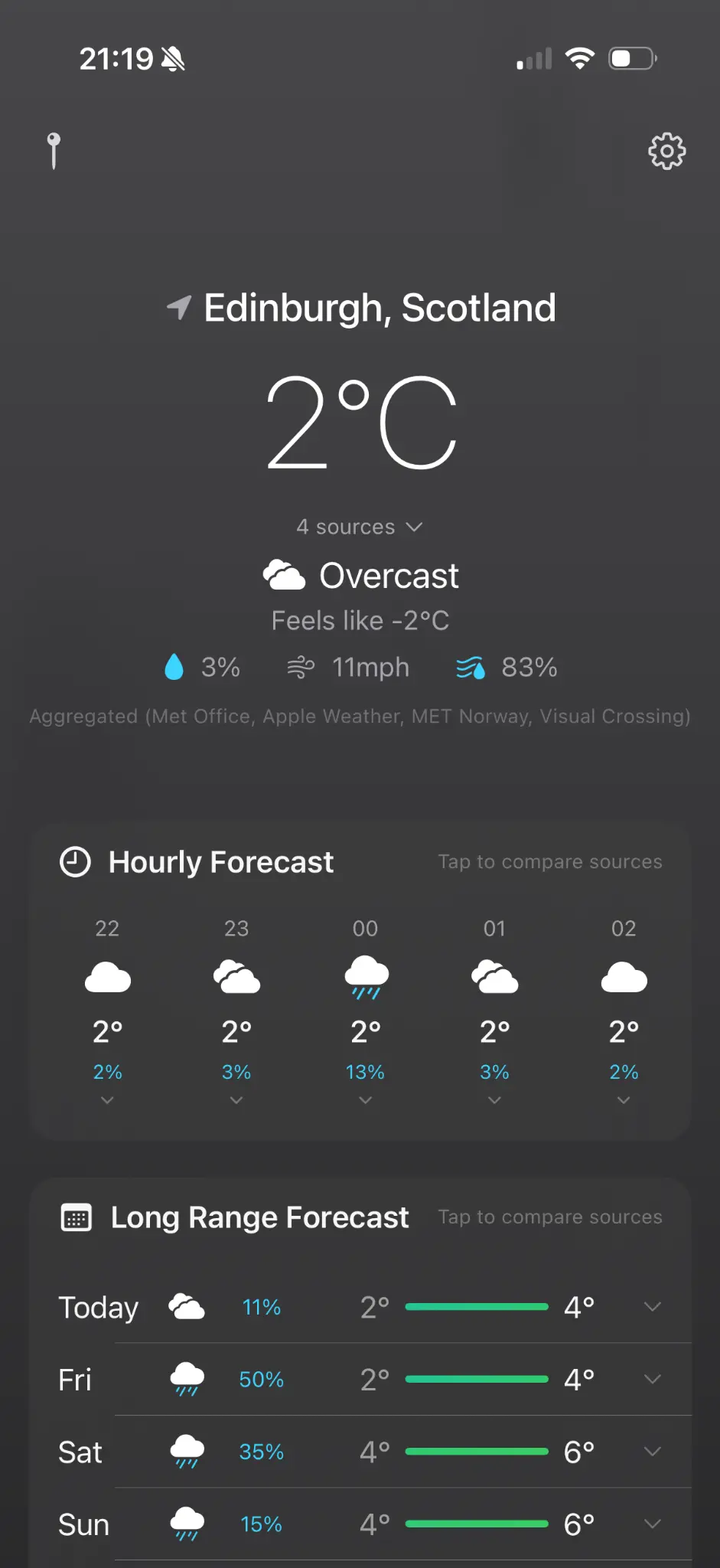Click the location pin icon
Screen dimensions: 720x1568
pos(54,151)
